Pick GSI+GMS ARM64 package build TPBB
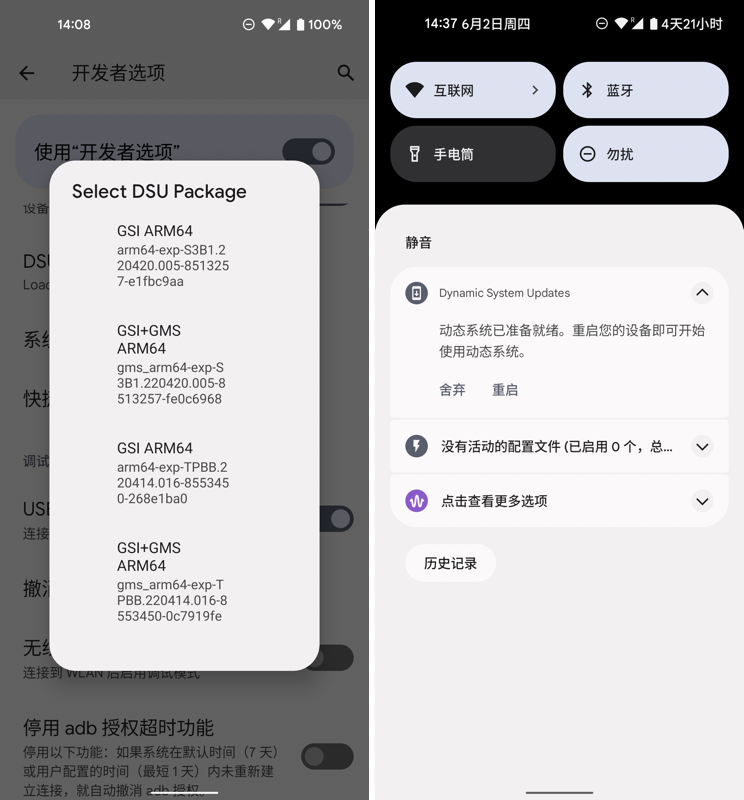The image size is (744, 800). 172,581
